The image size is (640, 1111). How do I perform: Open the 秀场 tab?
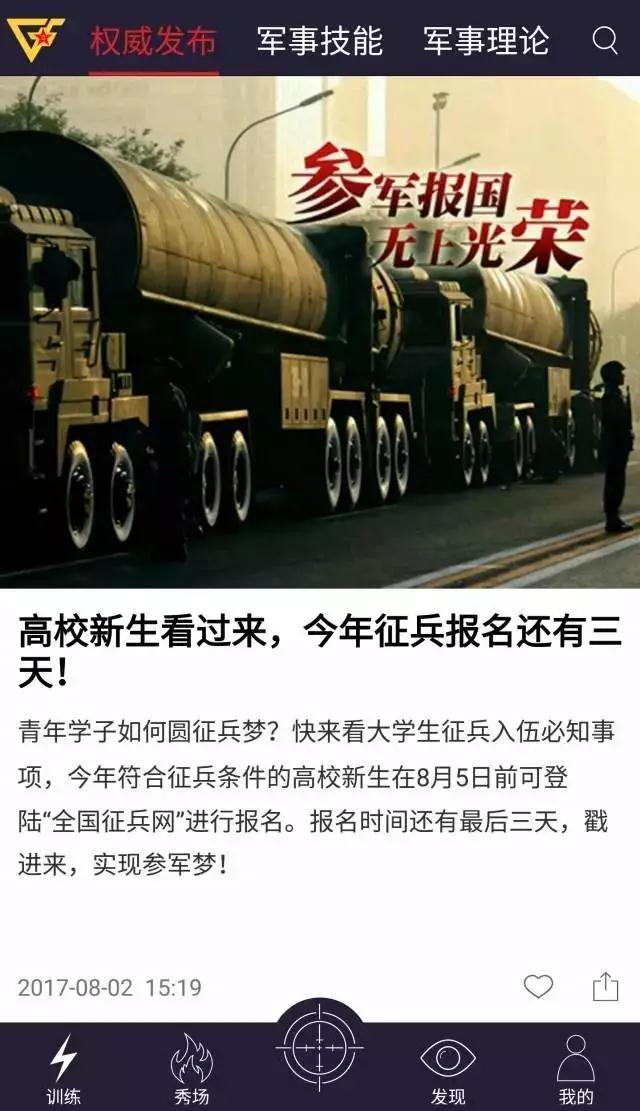[191, 1068]
